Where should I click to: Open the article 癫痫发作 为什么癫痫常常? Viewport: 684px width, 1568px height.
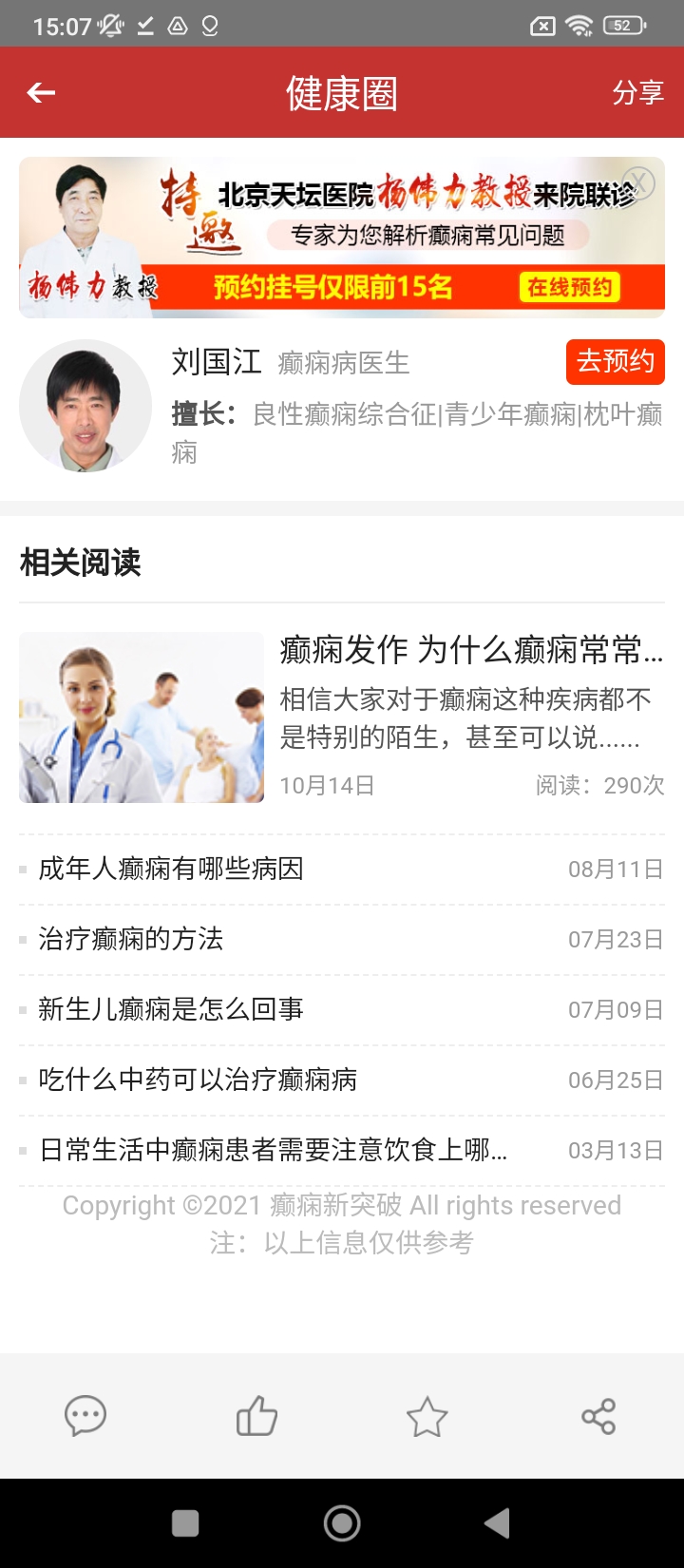(x=470, y=651)
